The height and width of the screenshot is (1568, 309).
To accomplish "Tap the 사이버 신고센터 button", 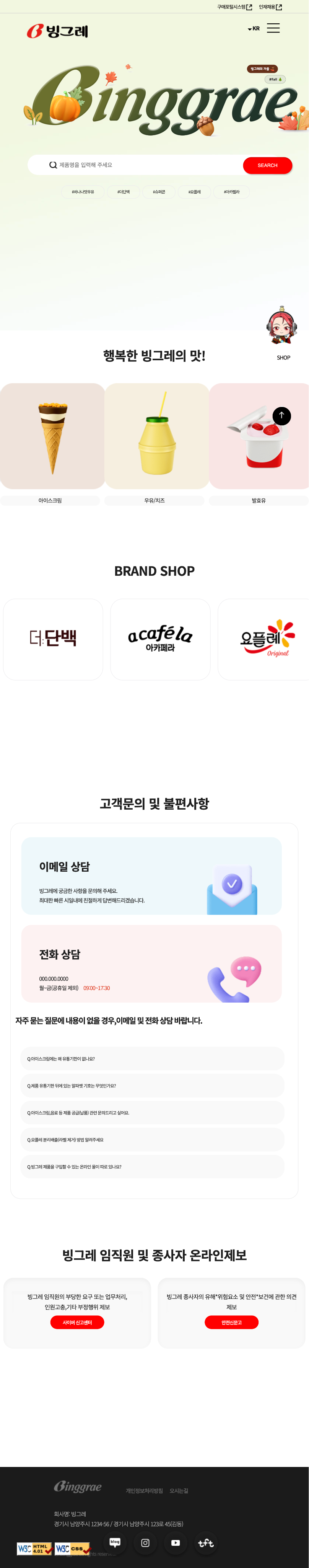I will pos(77,1322).
